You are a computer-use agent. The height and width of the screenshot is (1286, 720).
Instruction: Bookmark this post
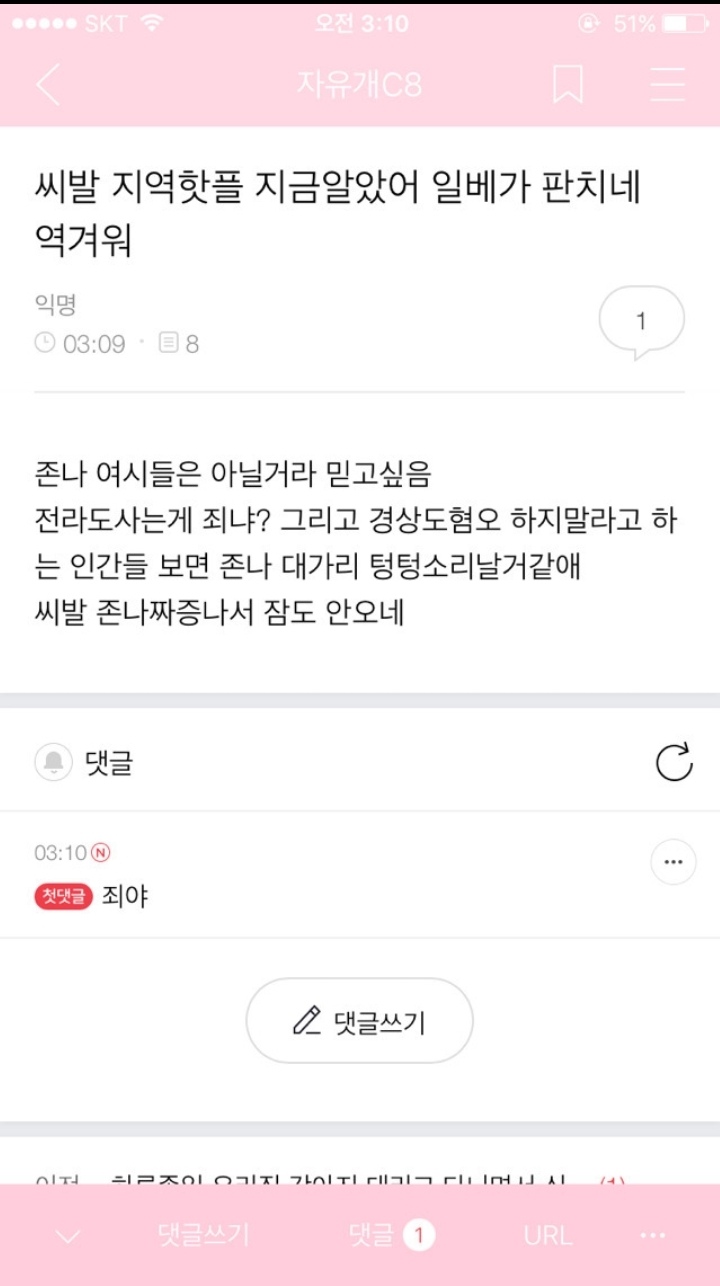coord(568,85)
